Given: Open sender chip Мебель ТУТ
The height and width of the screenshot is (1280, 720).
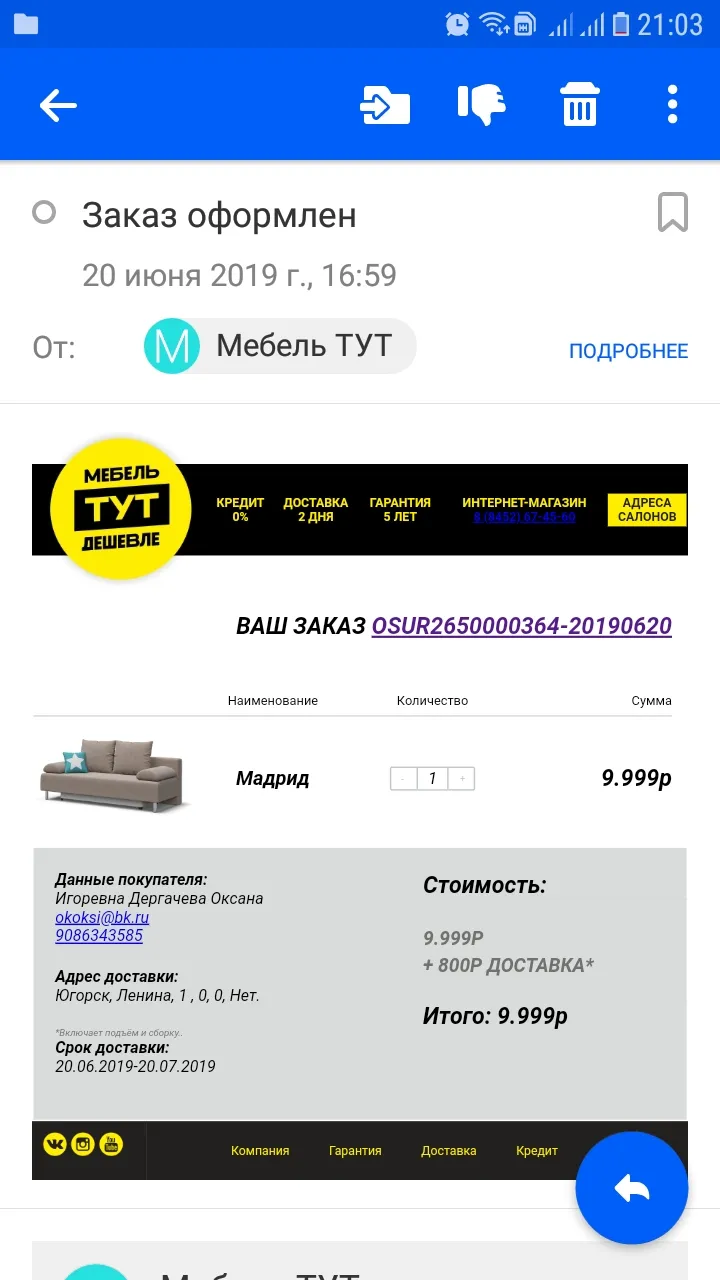Looking at the screenshot, I should pyautogui.click(x=279, y=346).
